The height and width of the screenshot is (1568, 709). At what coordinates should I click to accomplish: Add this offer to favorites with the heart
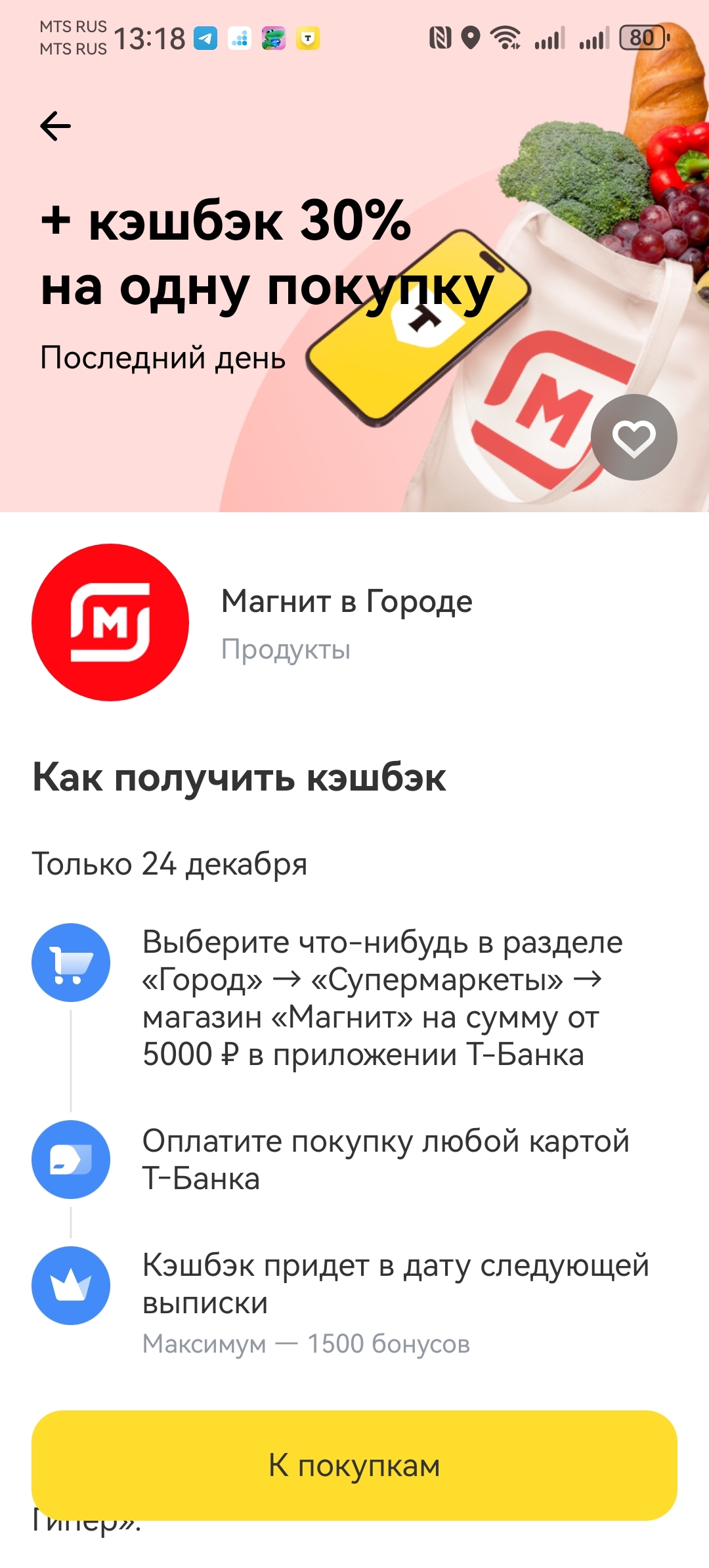(x=634, y=437)
